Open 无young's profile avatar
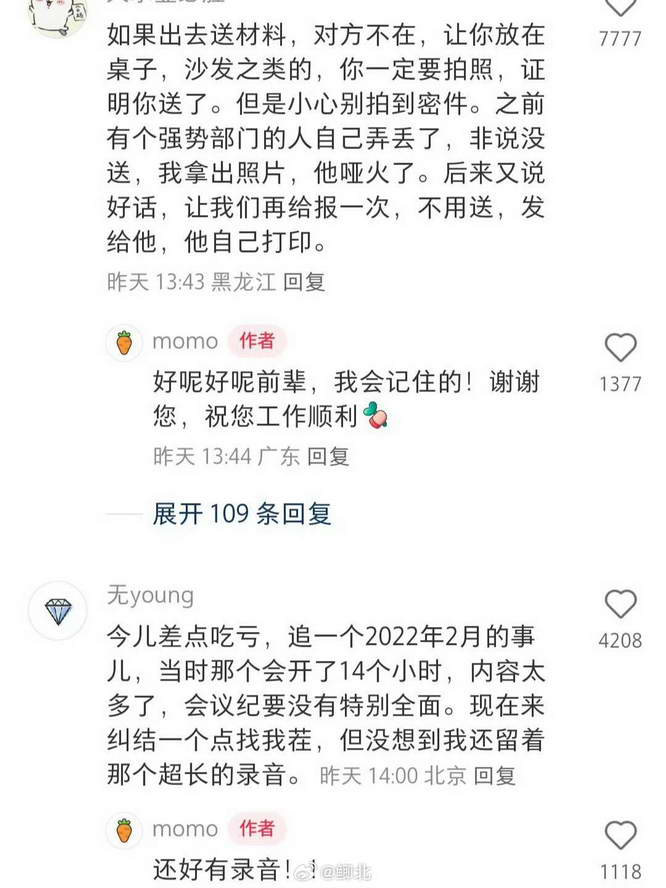The image size is (666, 888). click(x=58, y=610)
